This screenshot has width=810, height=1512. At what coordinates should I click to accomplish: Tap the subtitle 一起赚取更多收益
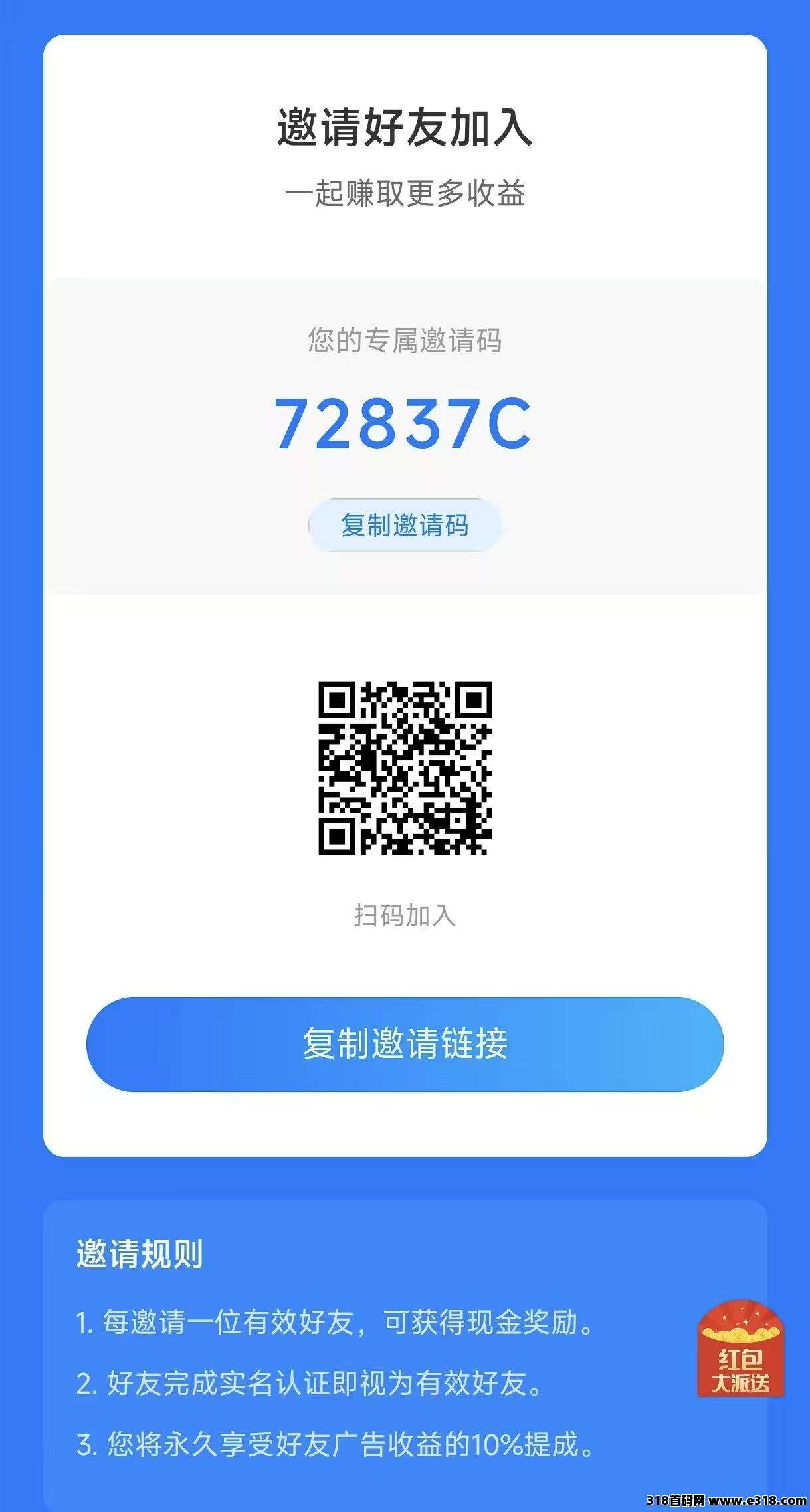click(405, 194)
